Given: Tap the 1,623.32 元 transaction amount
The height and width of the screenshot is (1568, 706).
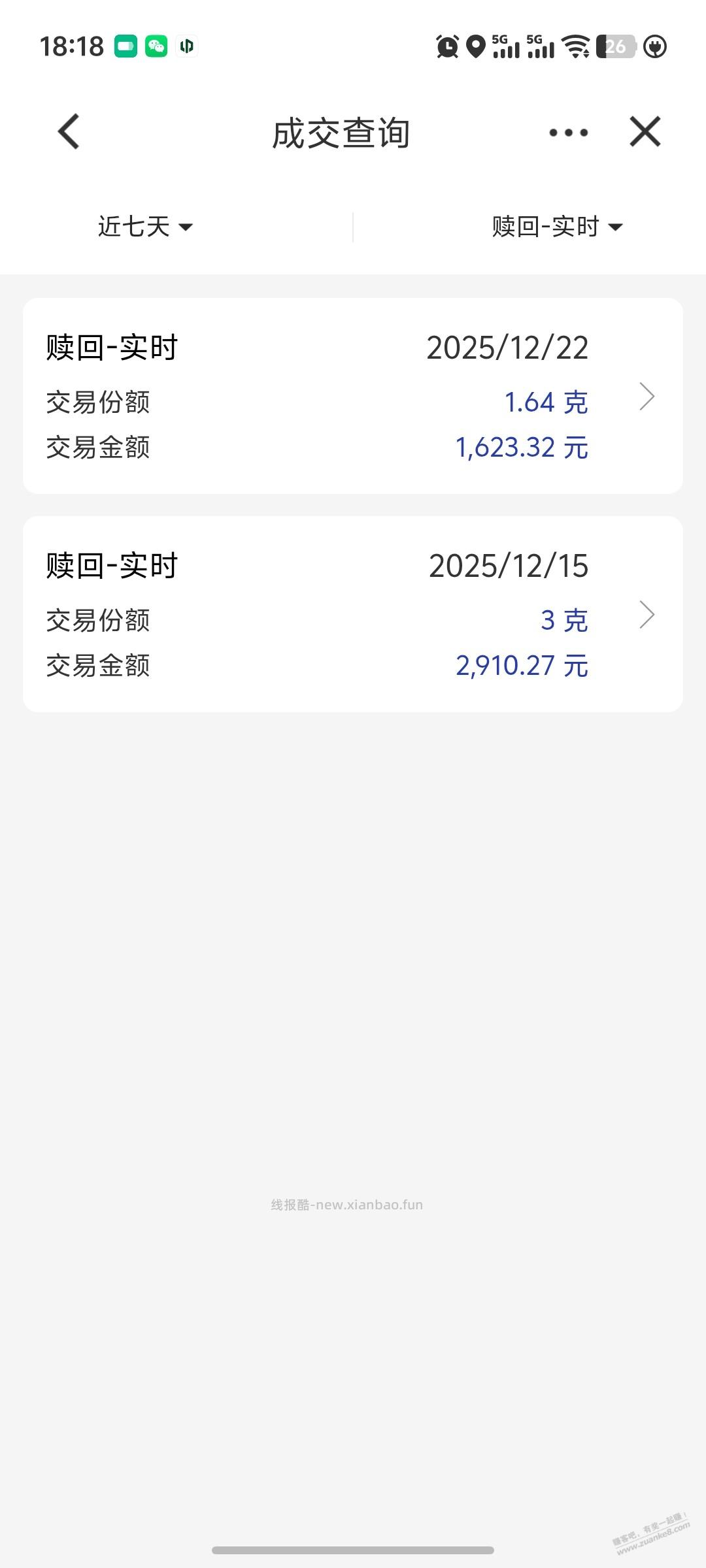Looking at the screenshot, I should [x=521, y=447].
